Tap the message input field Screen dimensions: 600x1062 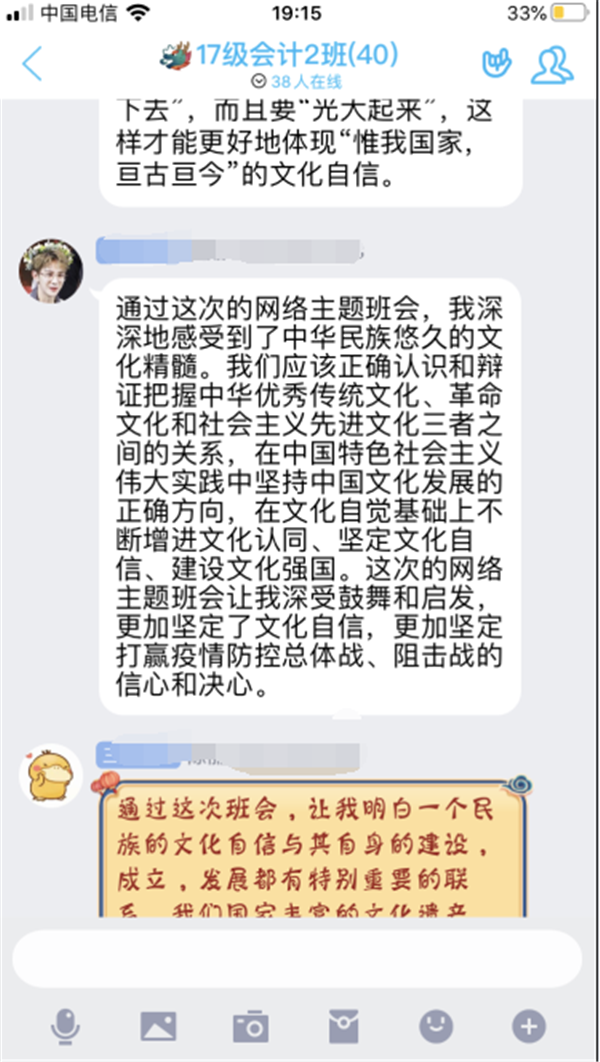(x=297, y=959)
